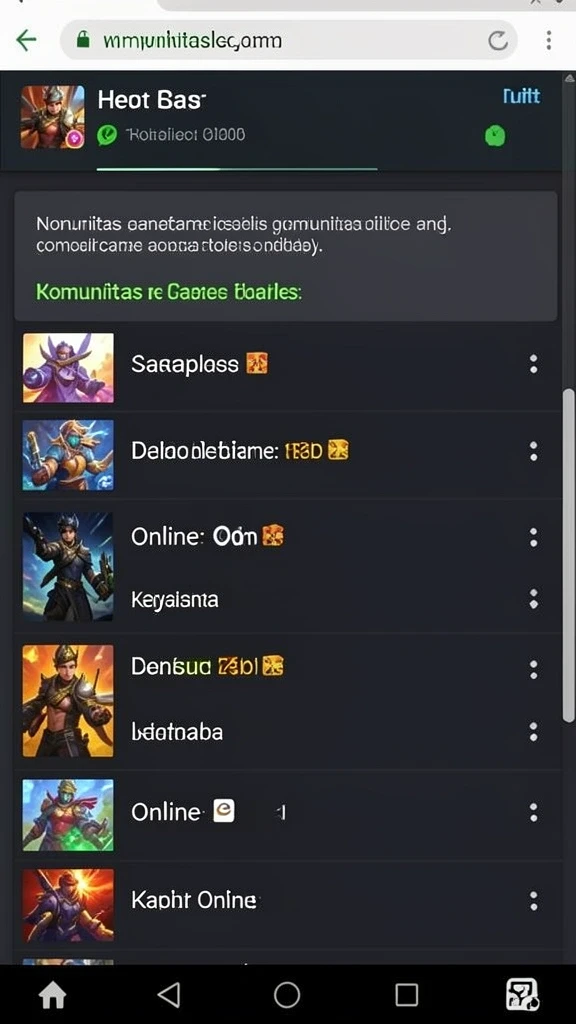The width and height of the screenshot is (576, 1024).
Task: Open the recent apps square
Action: (x=406, y=995)
